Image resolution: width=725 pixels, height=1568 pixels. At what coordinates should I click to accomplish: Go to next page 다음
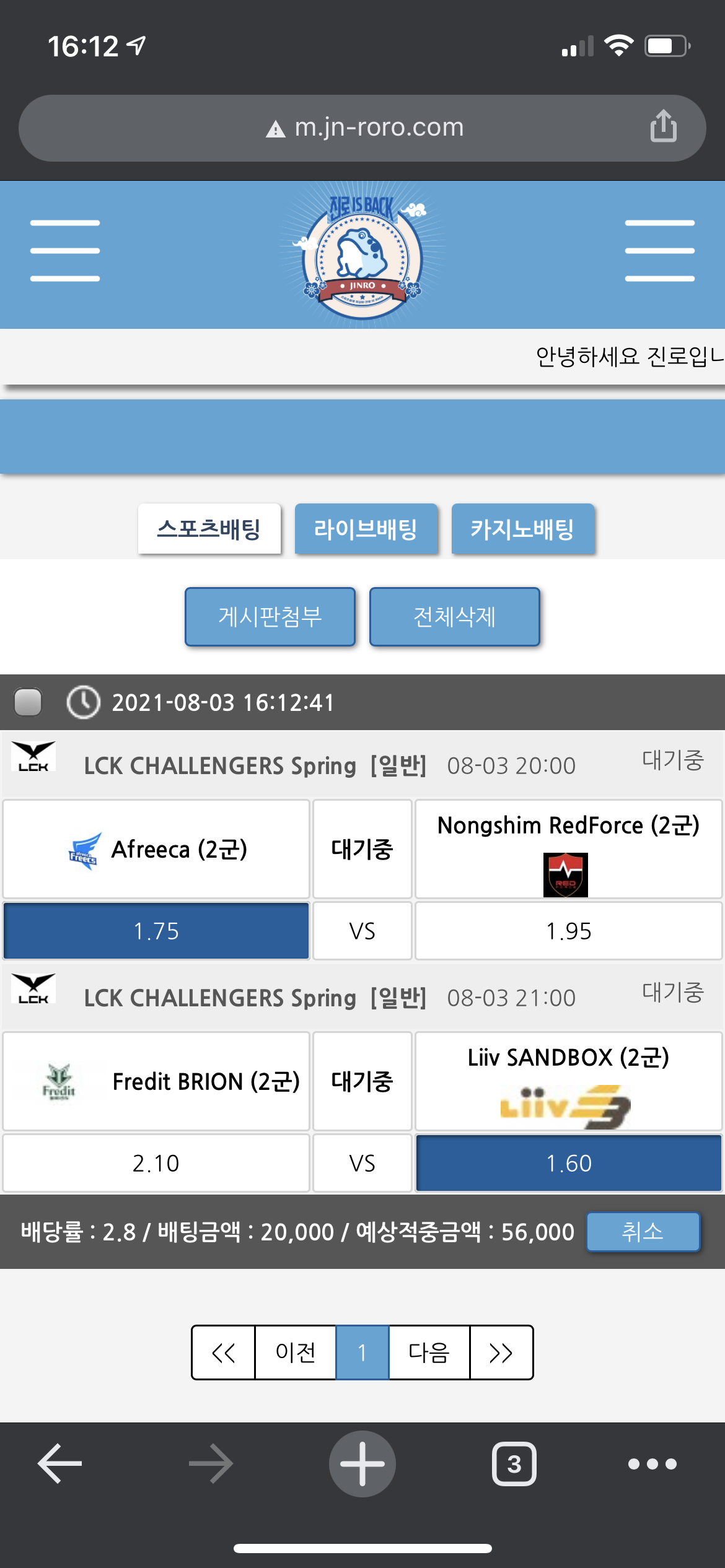(x=429, y=1352)
